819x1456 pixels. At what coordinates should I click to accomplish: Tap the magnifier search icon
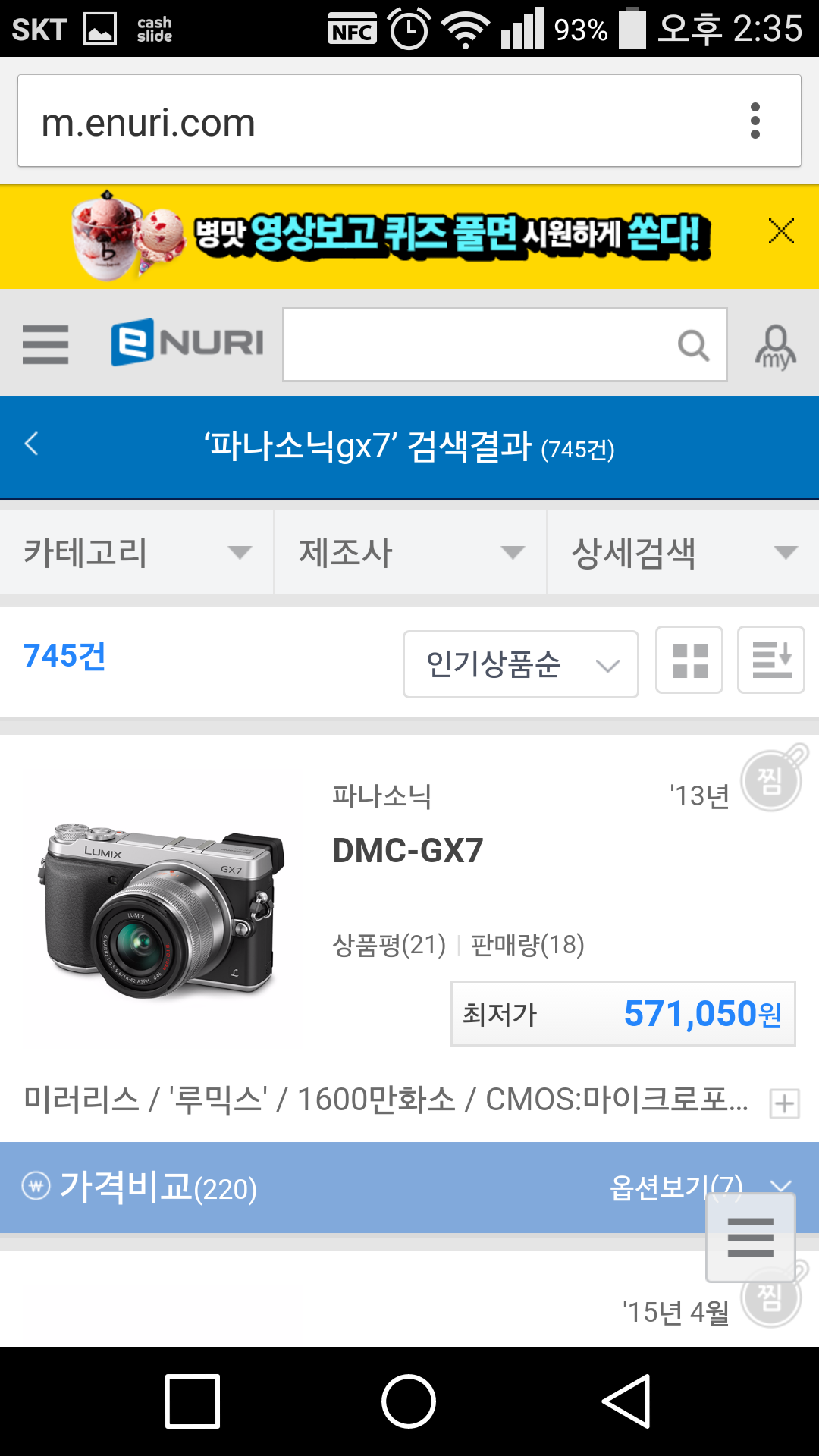[692, 345]
